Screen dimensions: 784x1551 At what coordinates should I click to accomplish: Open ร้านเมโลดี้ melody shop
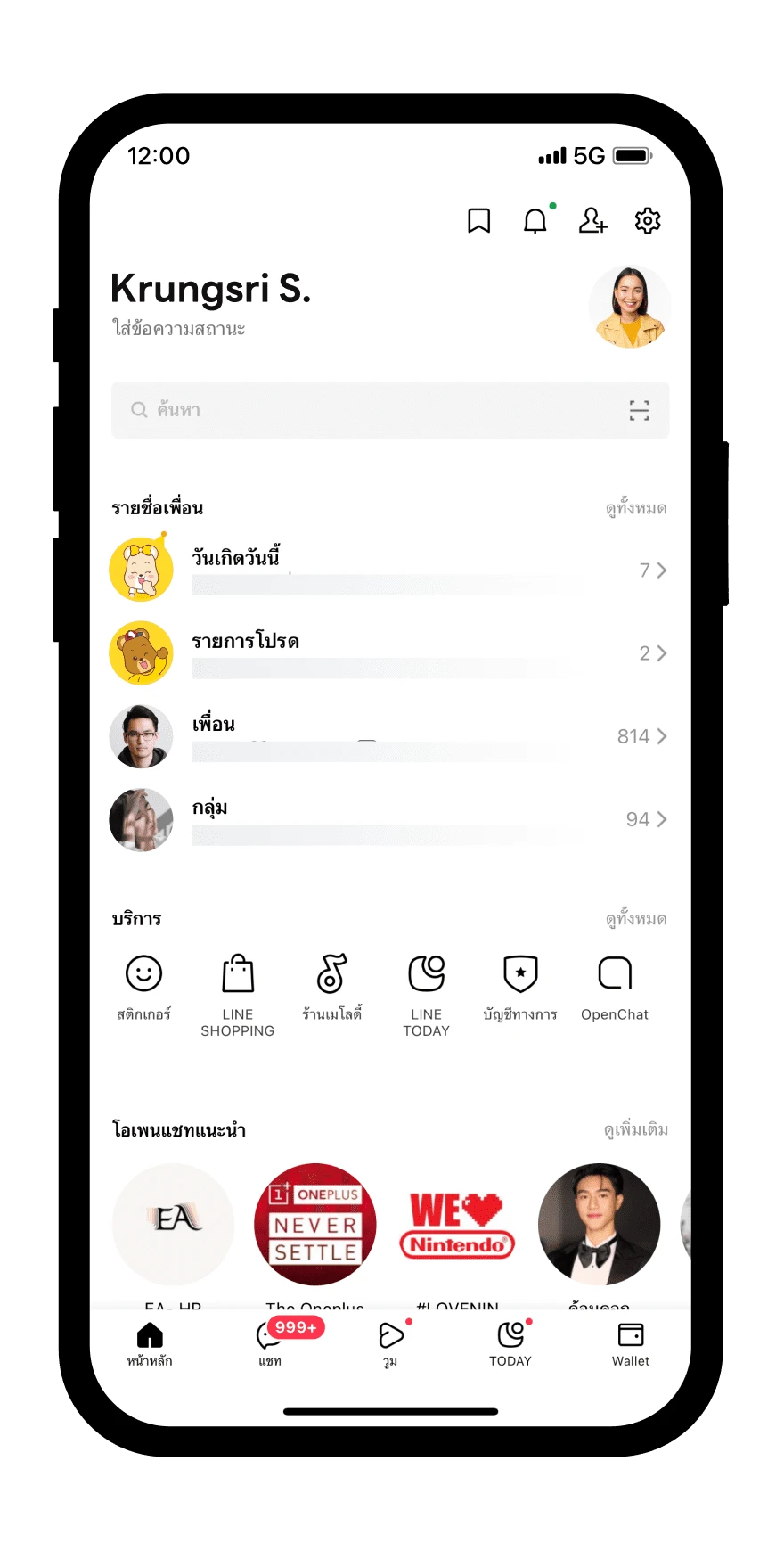click(331, 985)
